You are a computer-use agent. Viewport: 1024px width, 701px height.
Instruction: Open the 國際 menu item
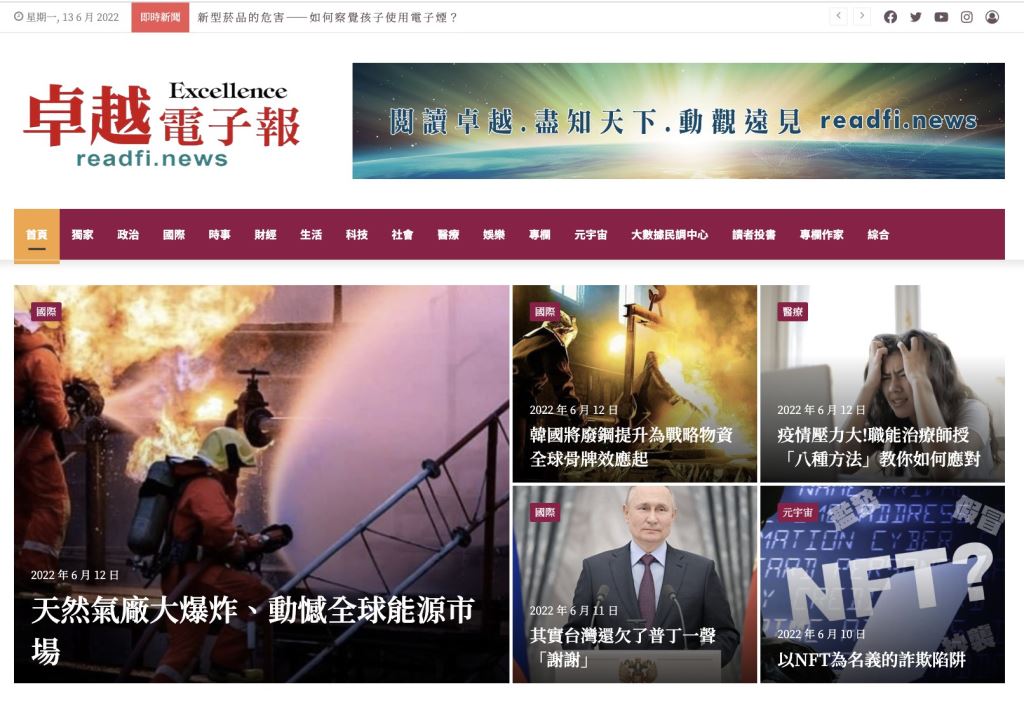point(174,235)
